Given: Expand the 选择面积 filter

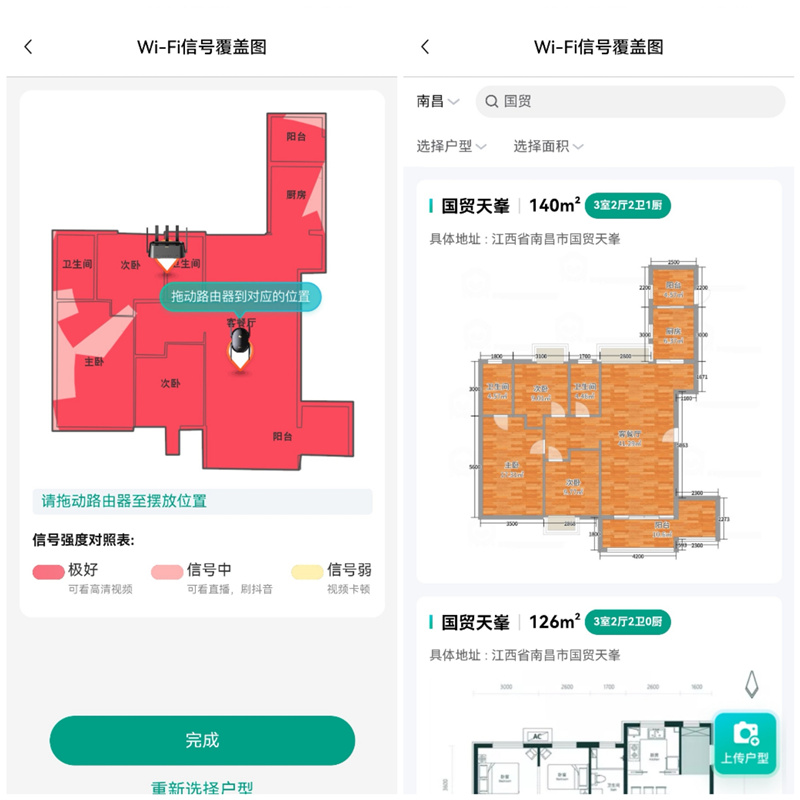Looking at the screenshot, I should pyautogui.click(x=548, y=146).
